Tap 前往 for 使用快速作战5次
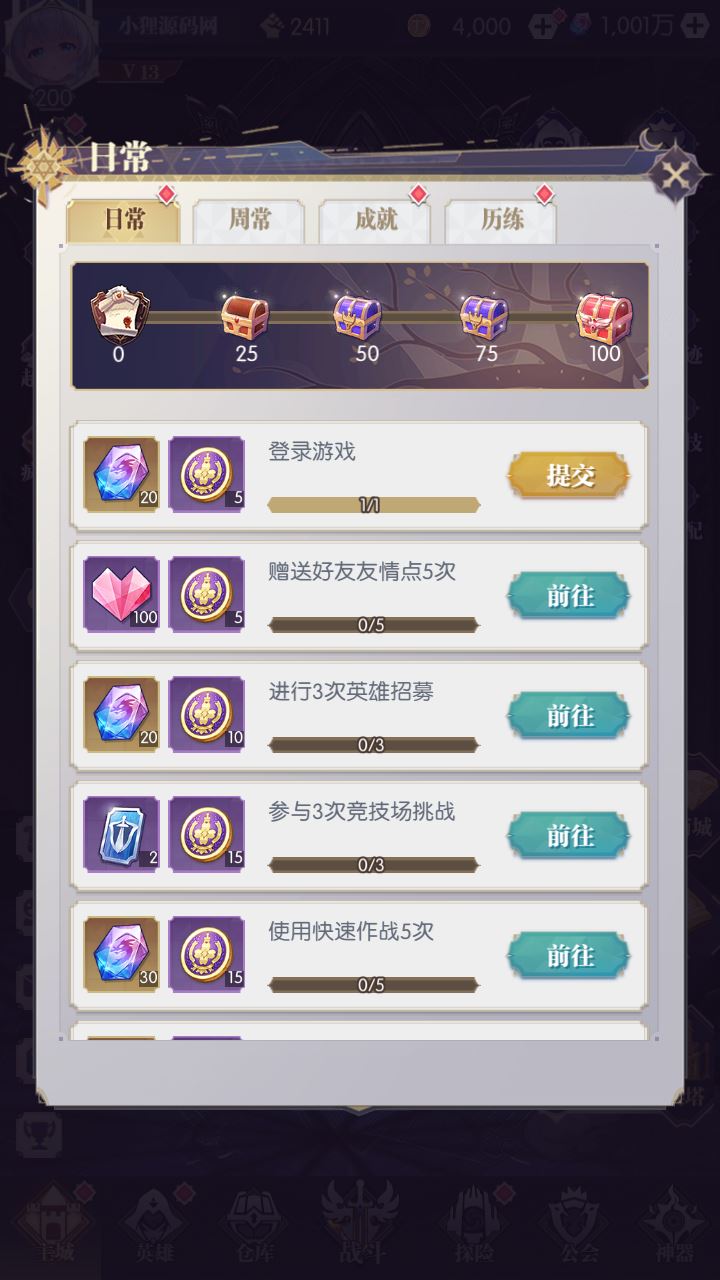This screenshot has width=720, height=1280. coord(569,956)
